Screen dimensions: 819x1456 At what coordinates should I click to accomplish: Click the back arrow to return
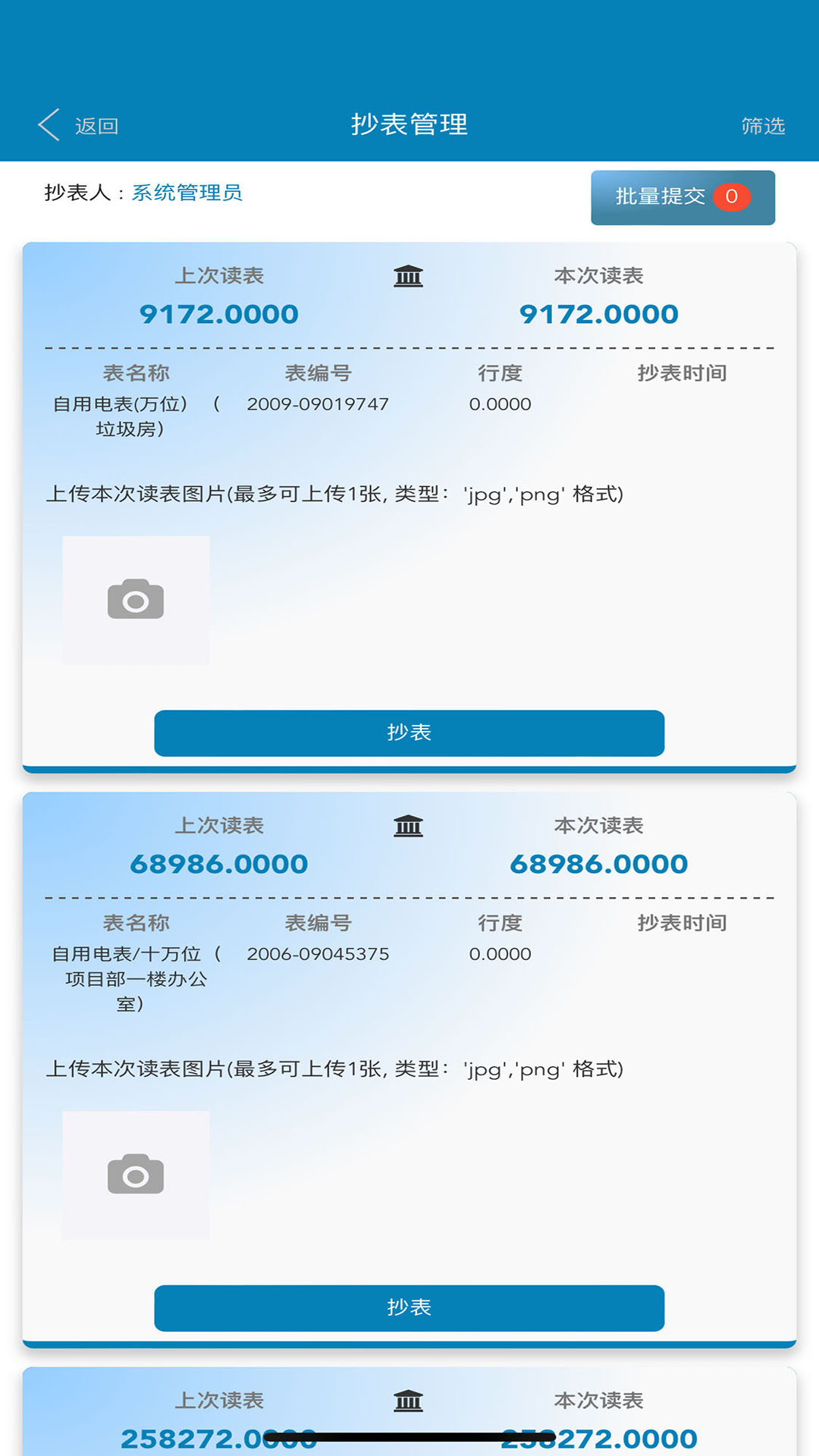pos(49,124)
